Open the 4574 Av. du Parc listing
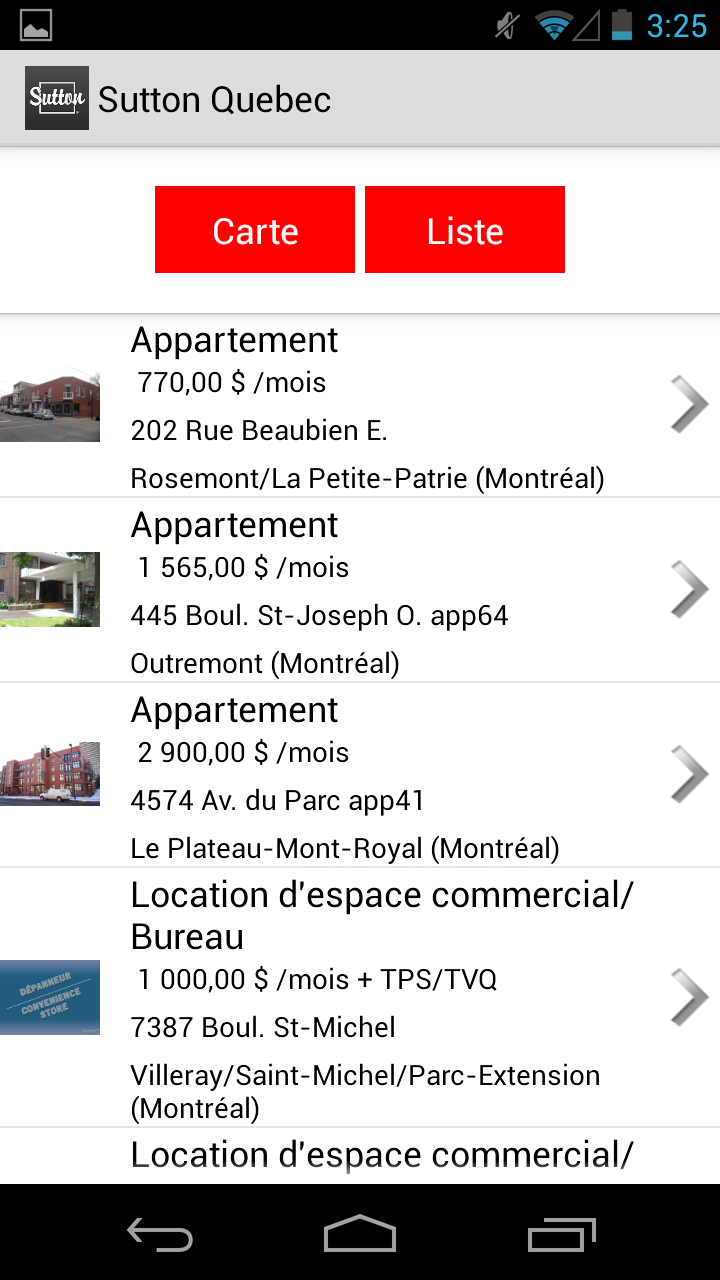 360,775
